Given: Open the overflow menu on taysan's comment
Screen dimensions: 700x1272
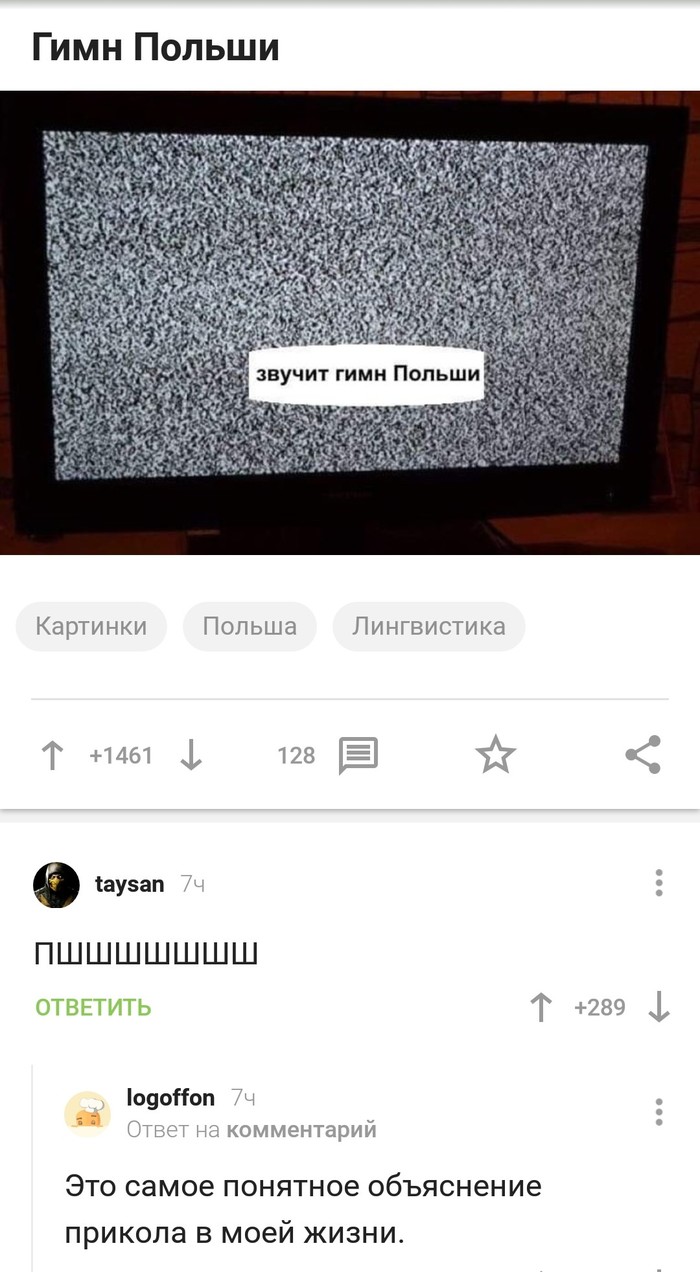Looking at the screenshot, I should click(658, 883).
